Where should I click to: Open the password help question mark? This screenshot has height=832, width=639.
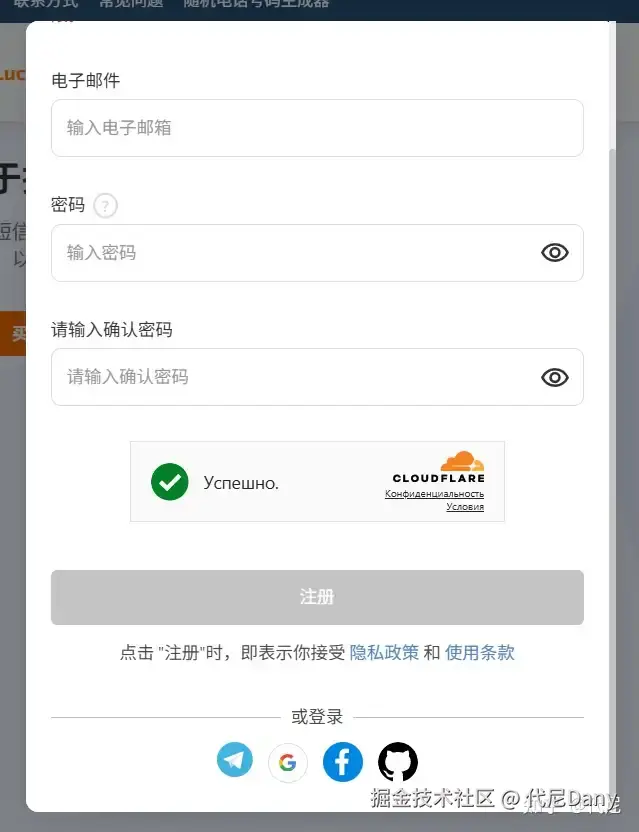105,206
